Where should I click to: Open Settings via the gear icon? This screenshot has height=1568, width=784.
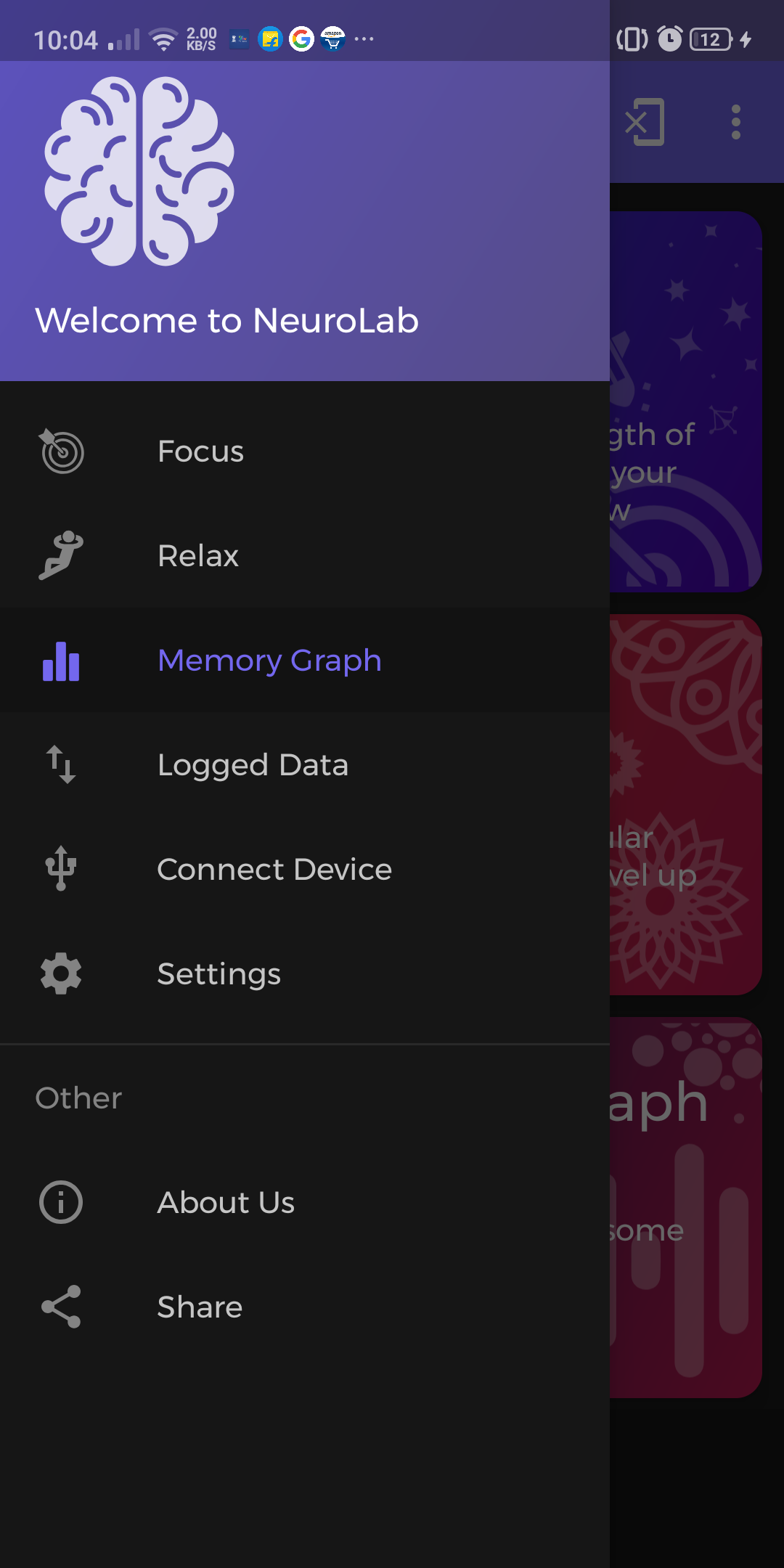pyautogui.click(x=62, y=973)
